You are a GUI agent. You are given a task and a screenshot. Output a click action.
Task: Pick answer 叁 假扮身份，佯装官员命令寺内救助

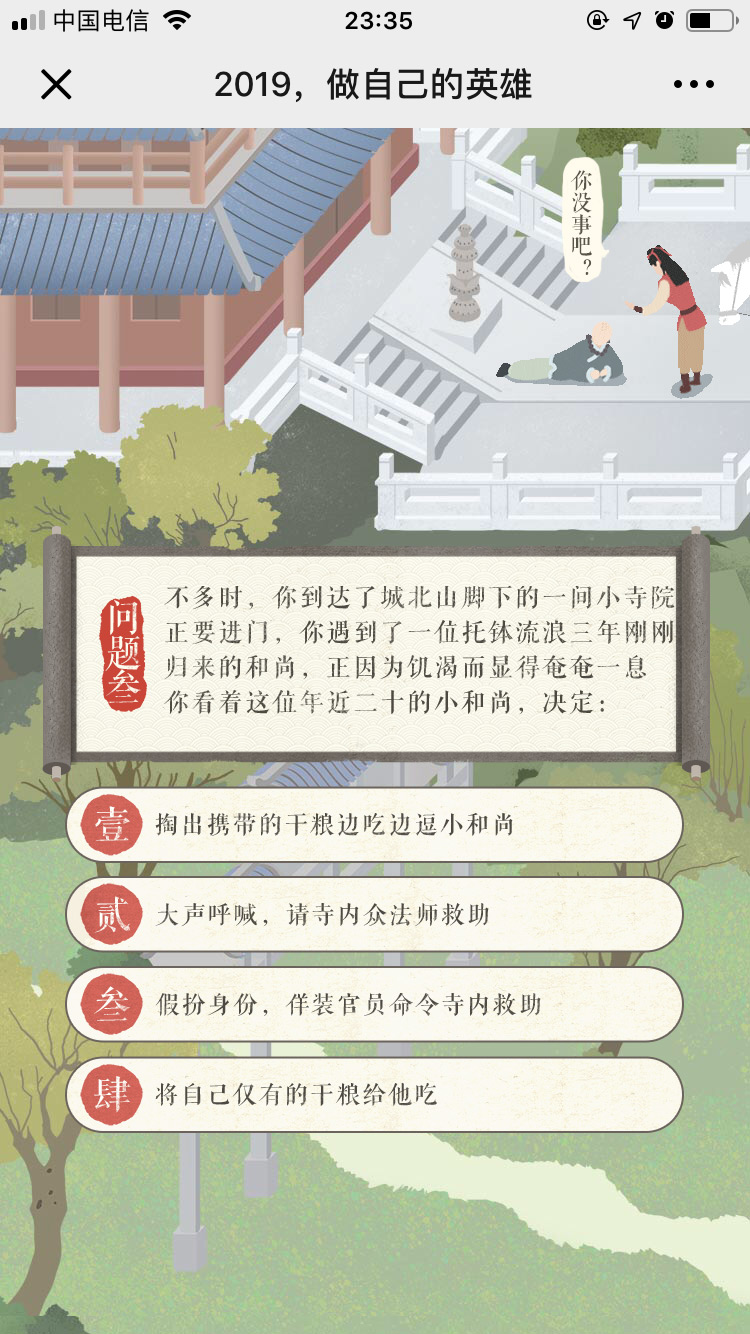[x=374, y=1004]
